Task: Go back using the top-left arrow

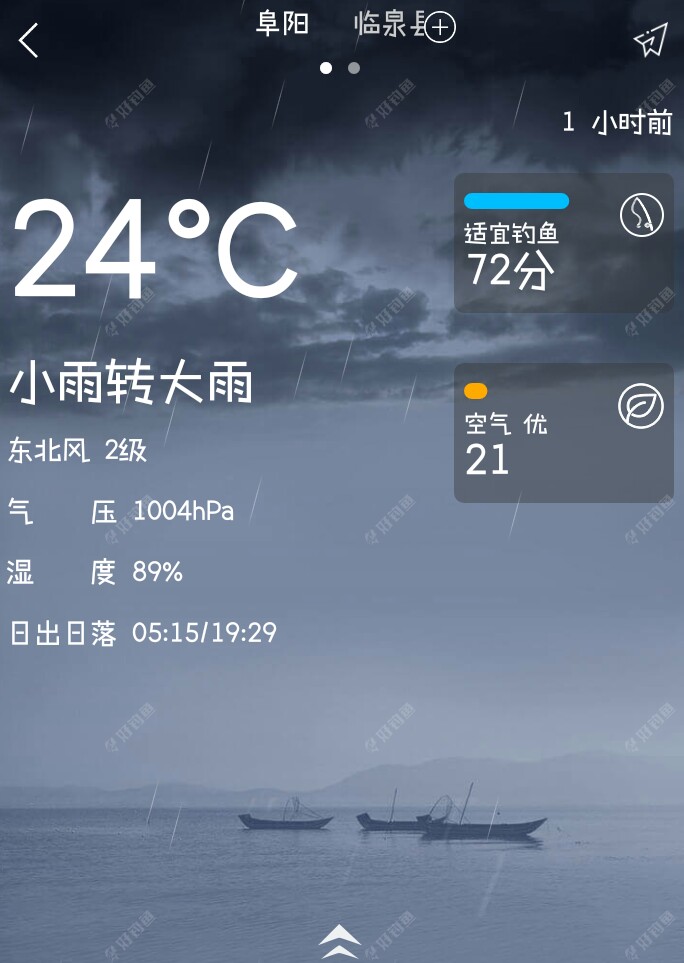Action: click(29, 41)
